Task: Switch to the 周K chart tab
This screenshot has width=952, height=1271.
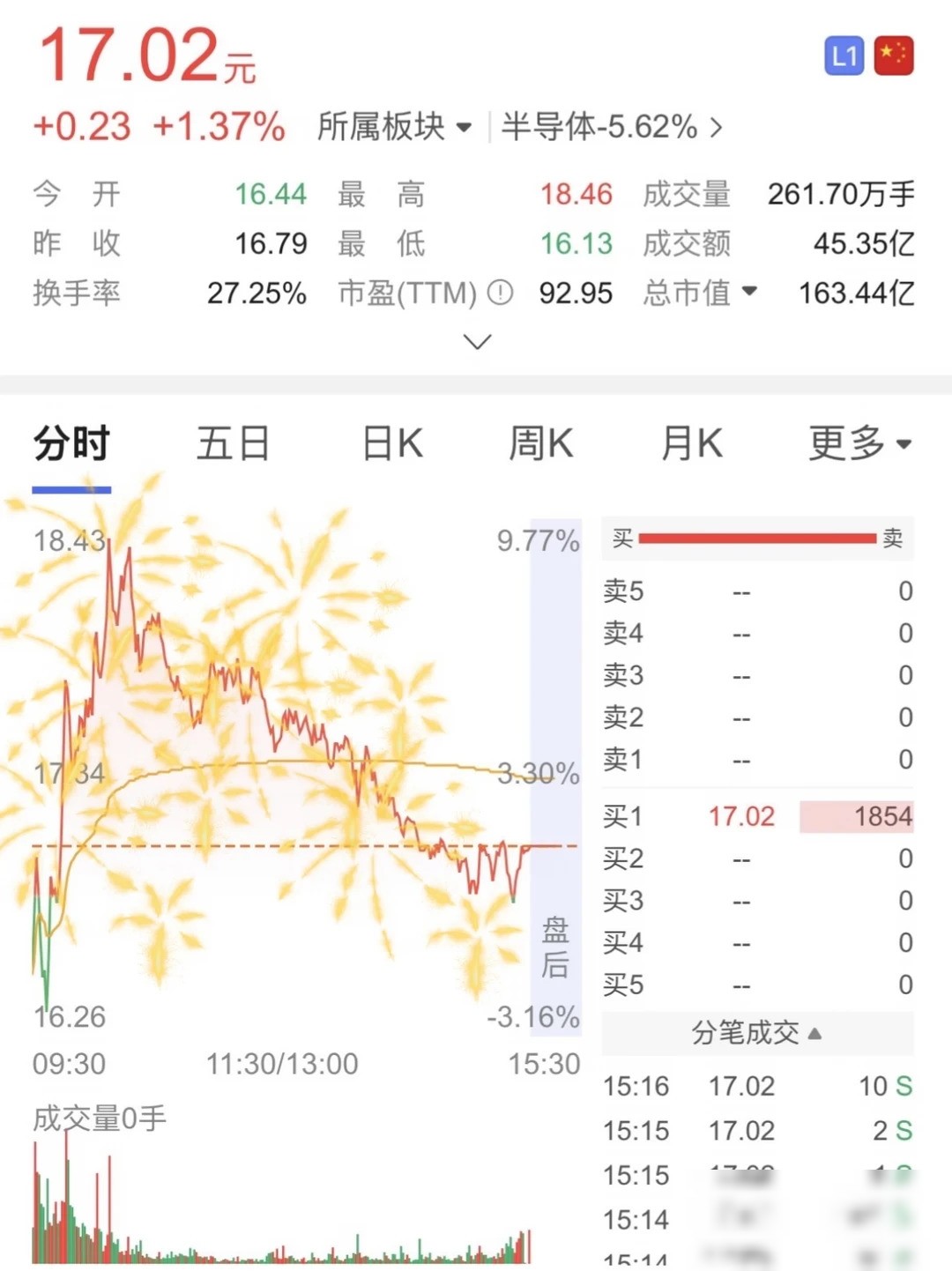Action: (x=541, y=443)
